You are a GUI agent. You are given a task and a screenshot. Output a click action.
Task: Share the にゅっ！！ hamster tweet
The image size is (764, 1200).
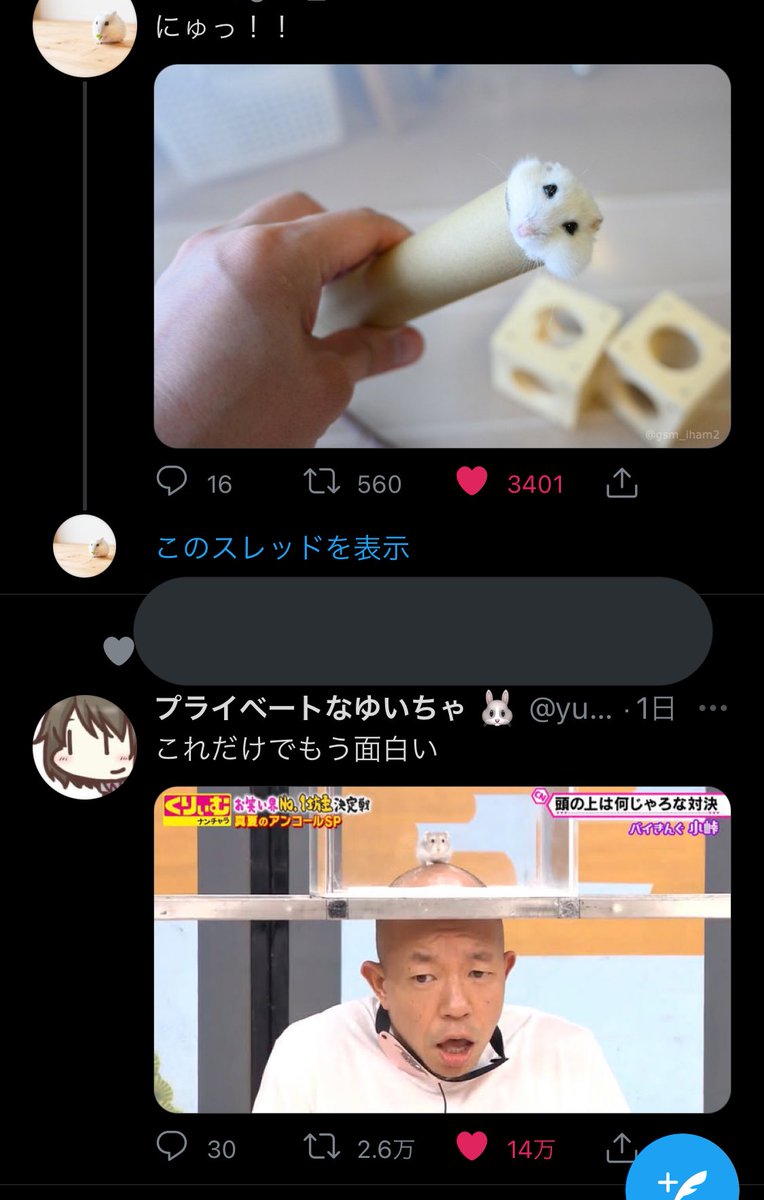click(x=622, y=484)
